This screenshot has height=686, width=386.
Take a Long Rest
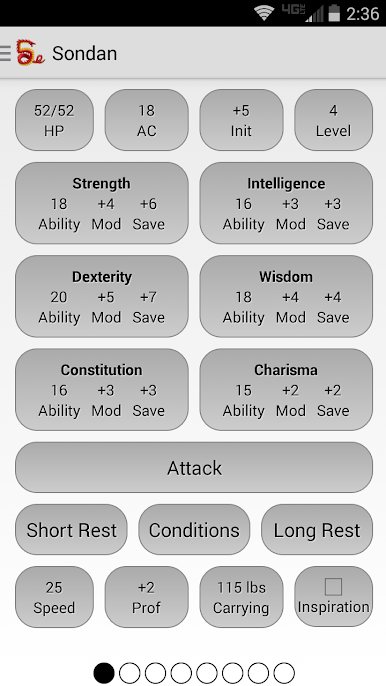click(x=317, y=529)
